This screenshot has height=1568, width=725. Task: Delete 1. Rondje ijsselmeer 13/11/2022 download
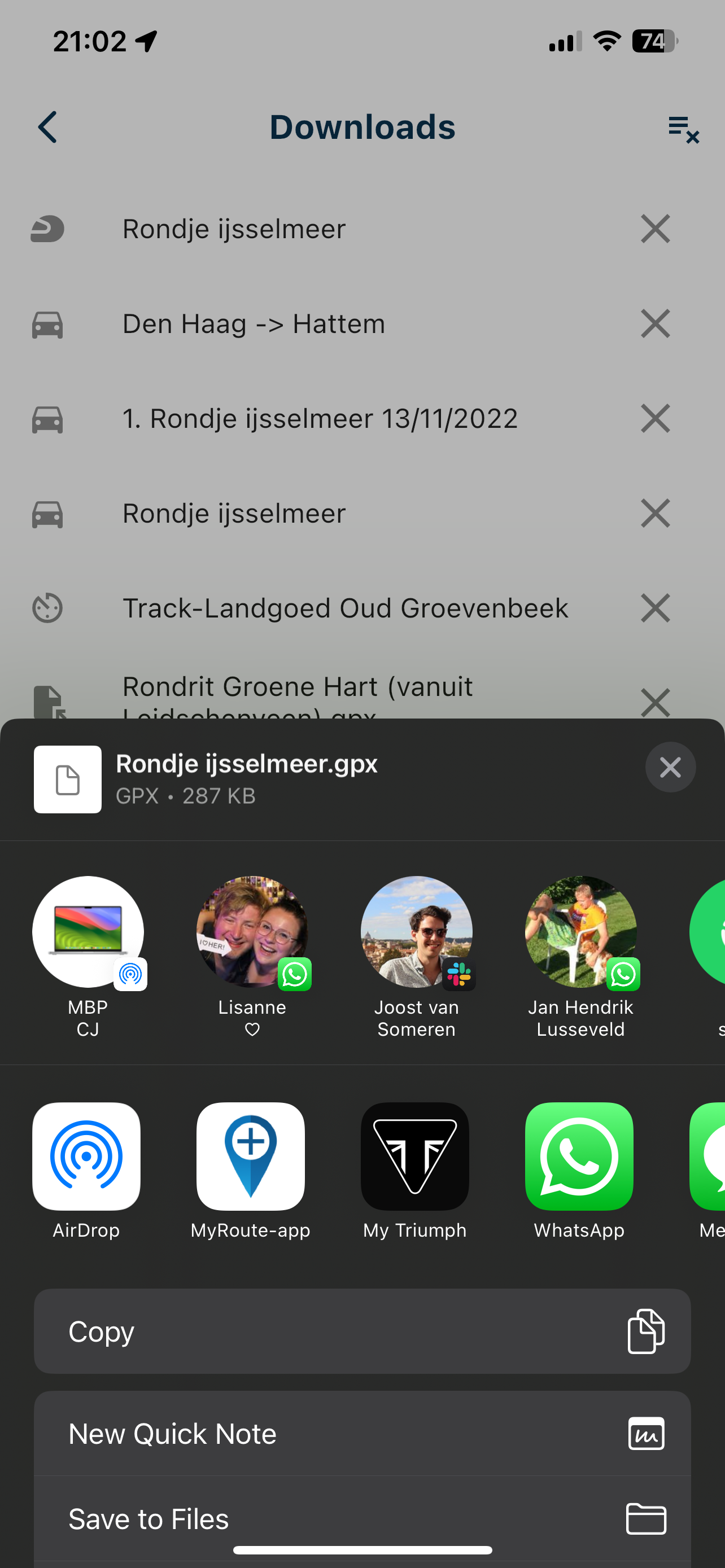[x=655, y=419]
